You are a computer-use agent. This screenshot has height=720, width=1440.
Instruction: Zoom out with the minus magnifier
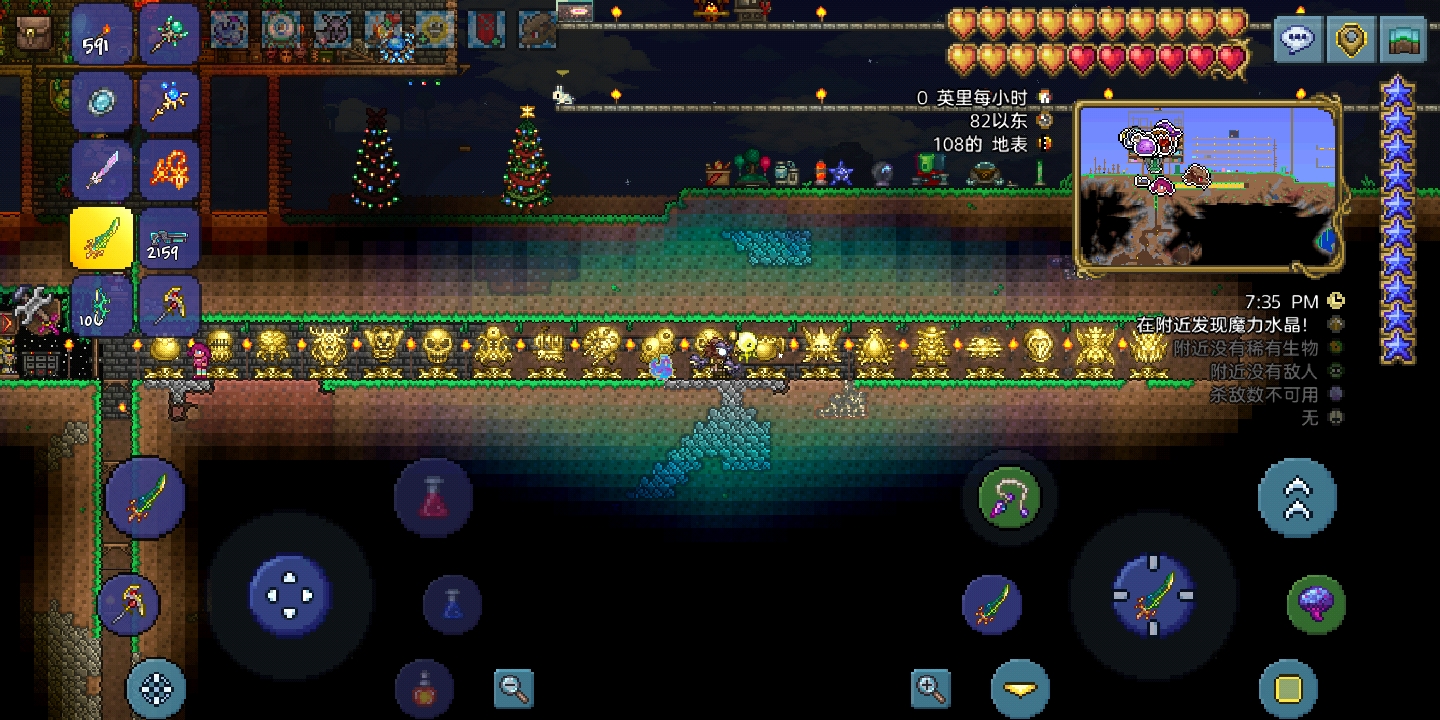[x=514, y=688]
